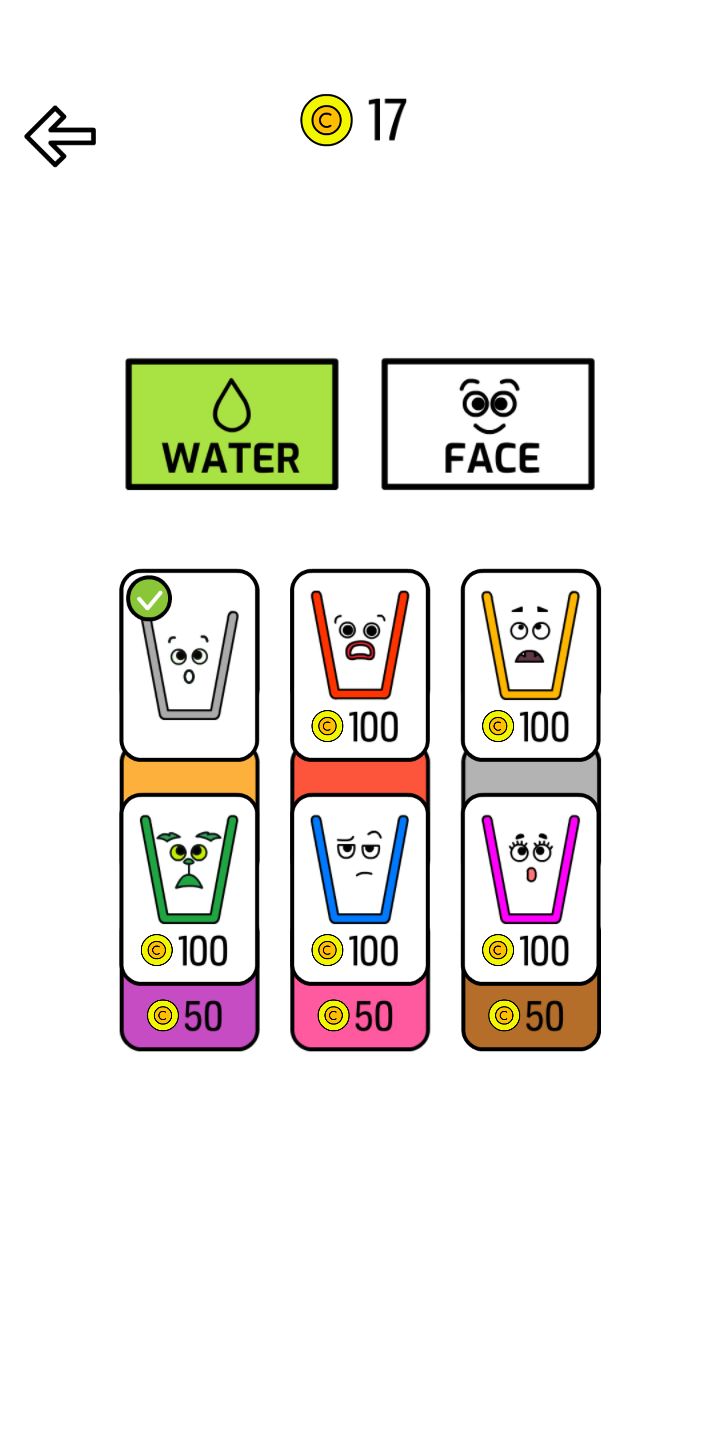Buy the pink water color for 50

(x=360, y=1017)
